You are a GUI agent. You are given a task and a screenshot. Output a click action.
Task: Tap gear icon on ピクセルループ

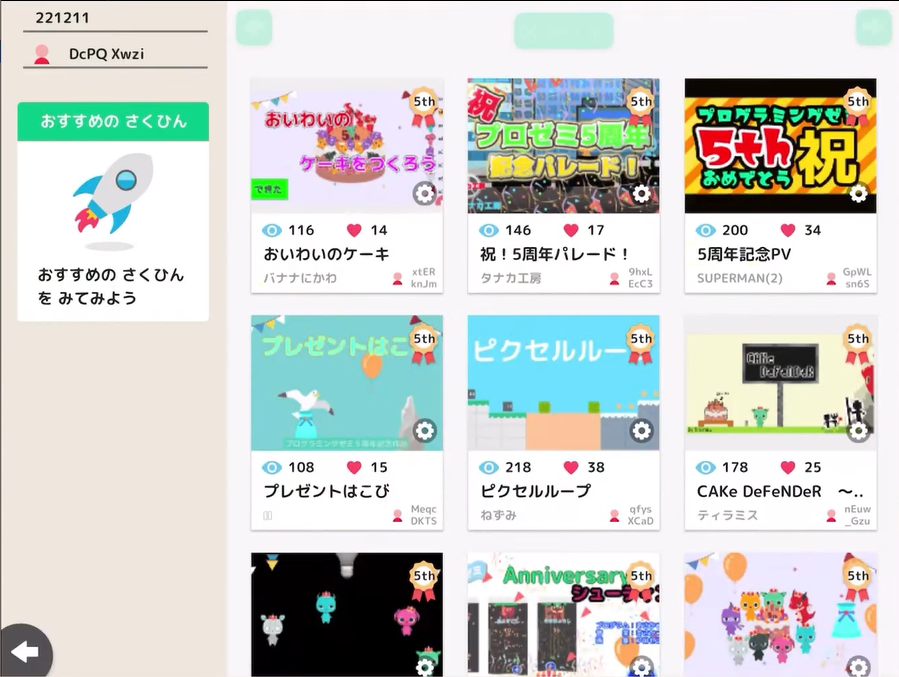[642, 430]
